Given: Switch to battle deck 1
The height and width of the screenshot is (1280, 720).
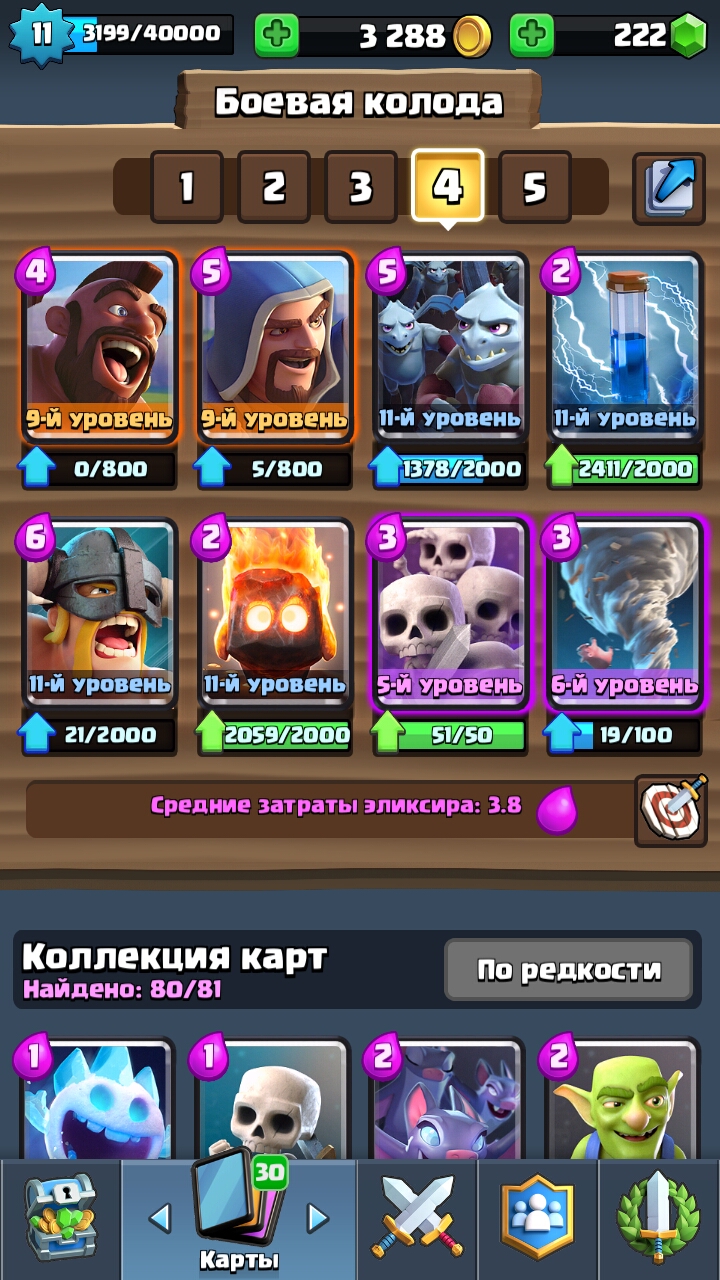Looking at the screenshot, I should point(187,186).
